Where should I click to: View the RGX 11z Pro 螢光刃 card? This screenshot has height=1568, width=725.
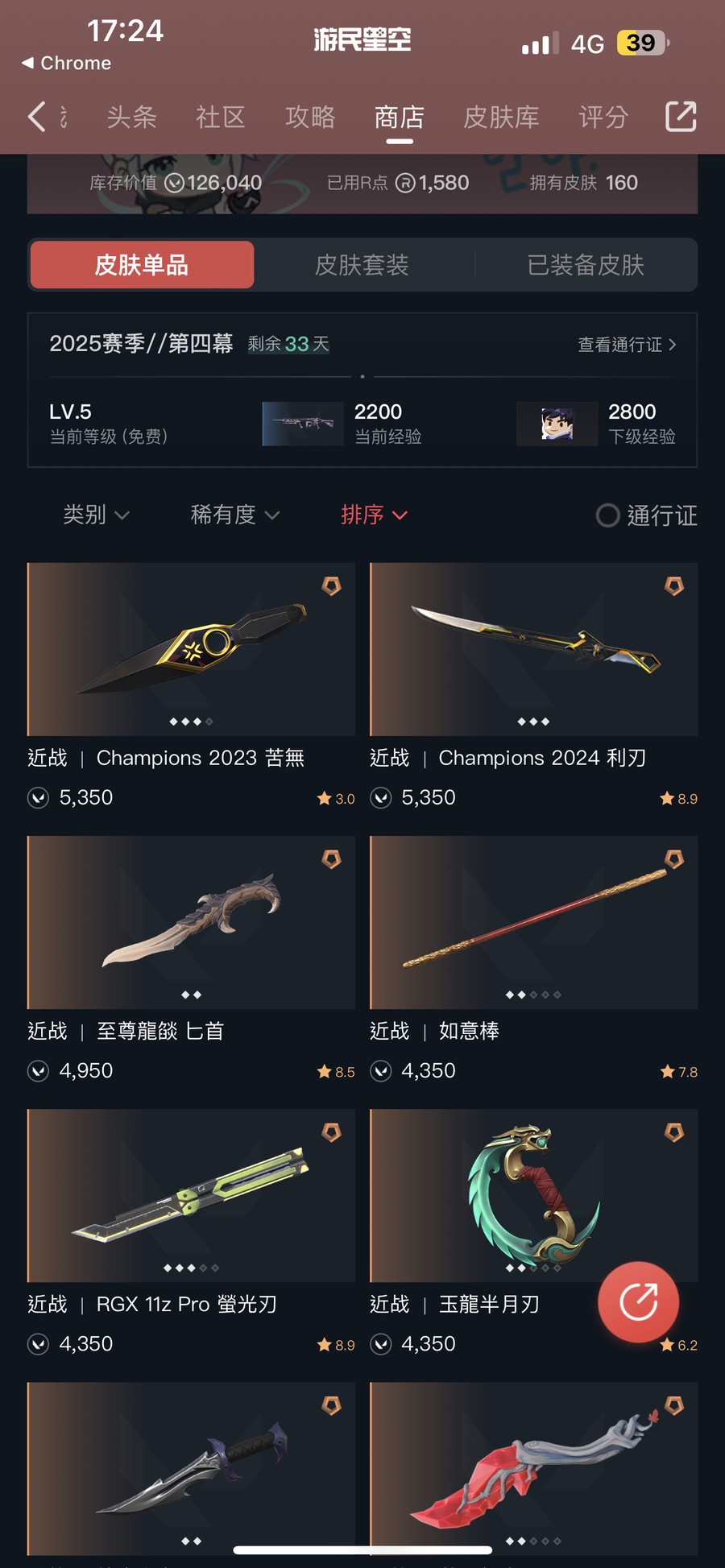coord(191,1196)
